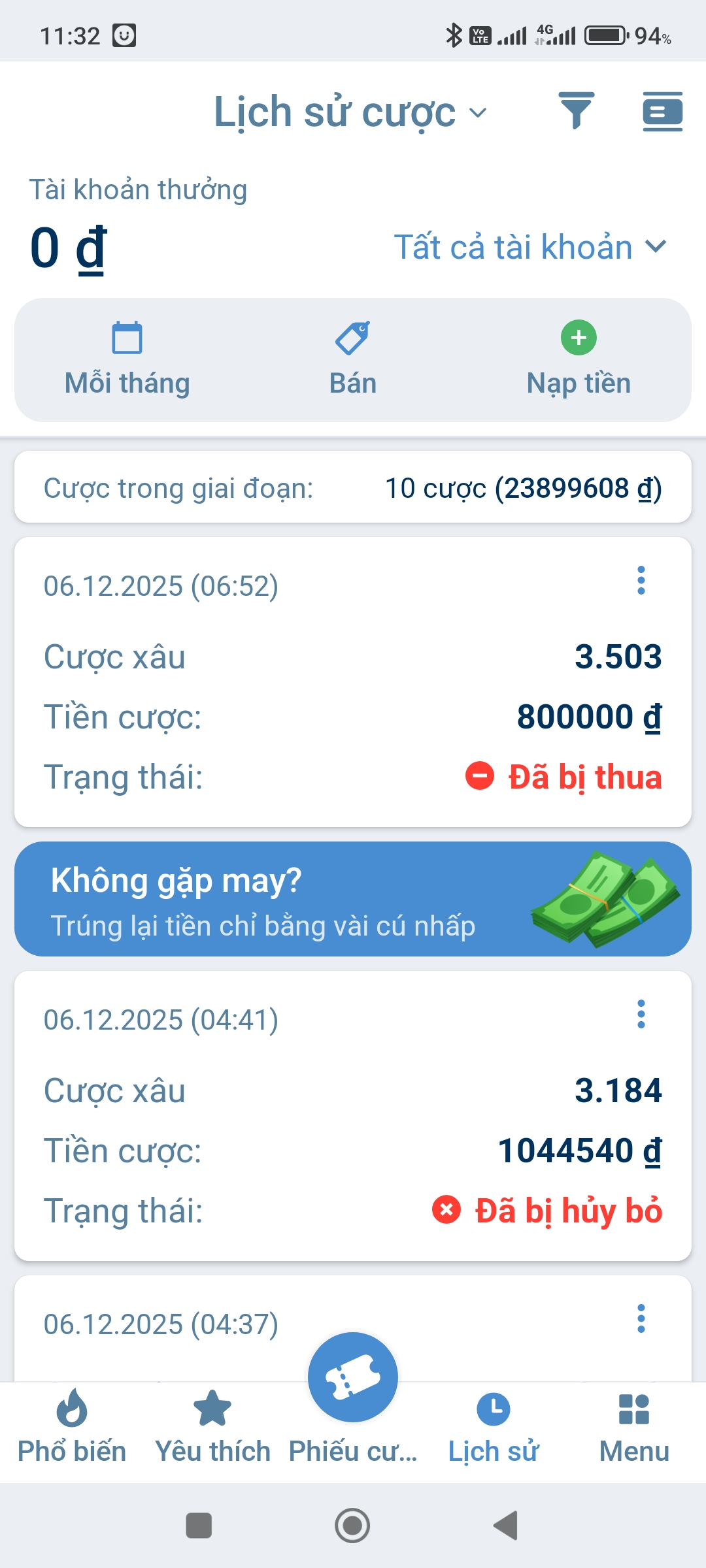Tap the Không gặp may? banner
Screen dimensions: 706x1568
[x=353, y=899]
